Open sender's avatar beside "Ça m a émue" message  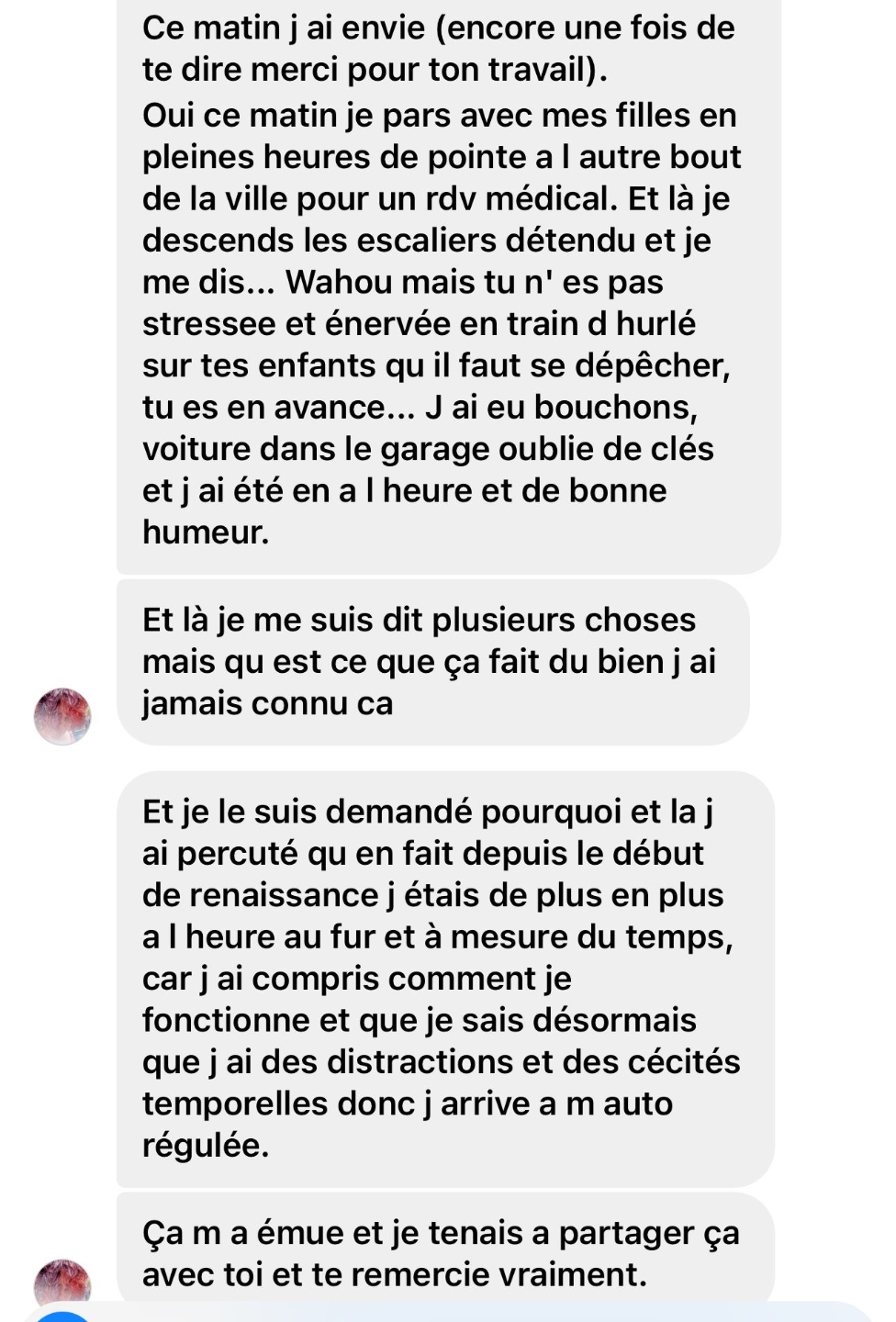pos(62,1283)
